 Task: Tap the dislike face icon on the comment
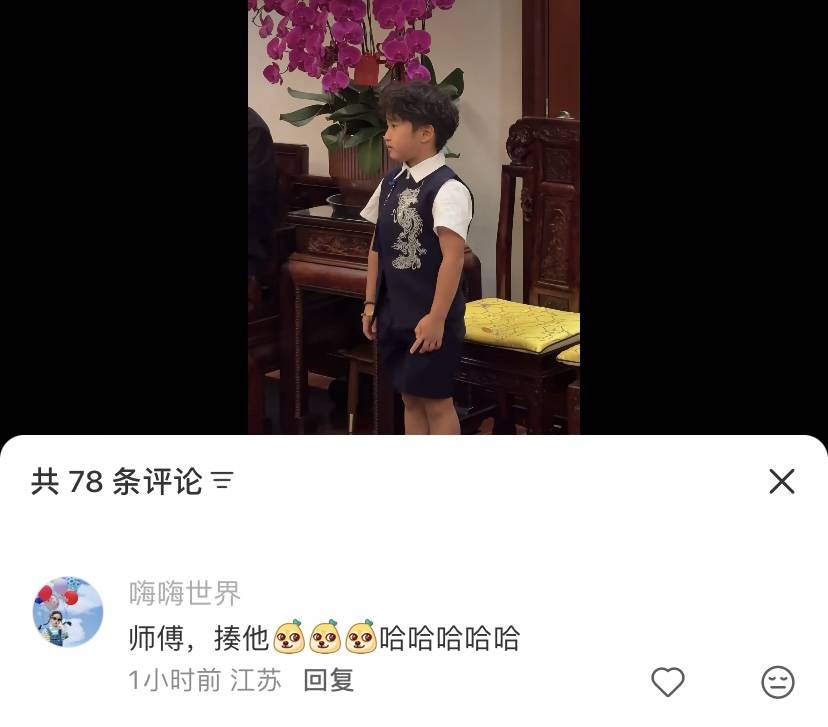click(x=777, y=682)
